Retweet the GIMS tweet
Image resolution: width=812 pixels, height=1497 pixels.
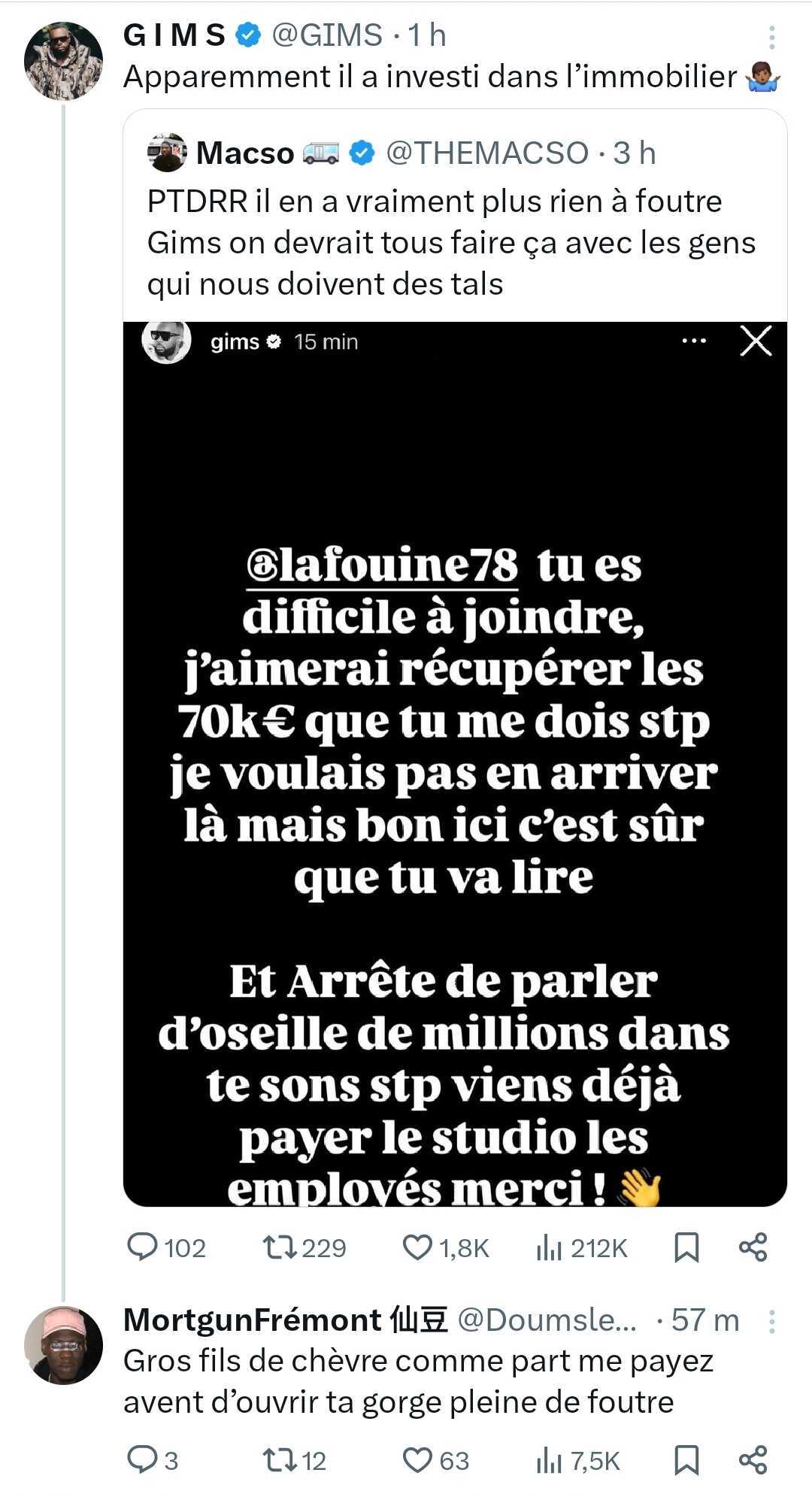tap(304, 1248)
